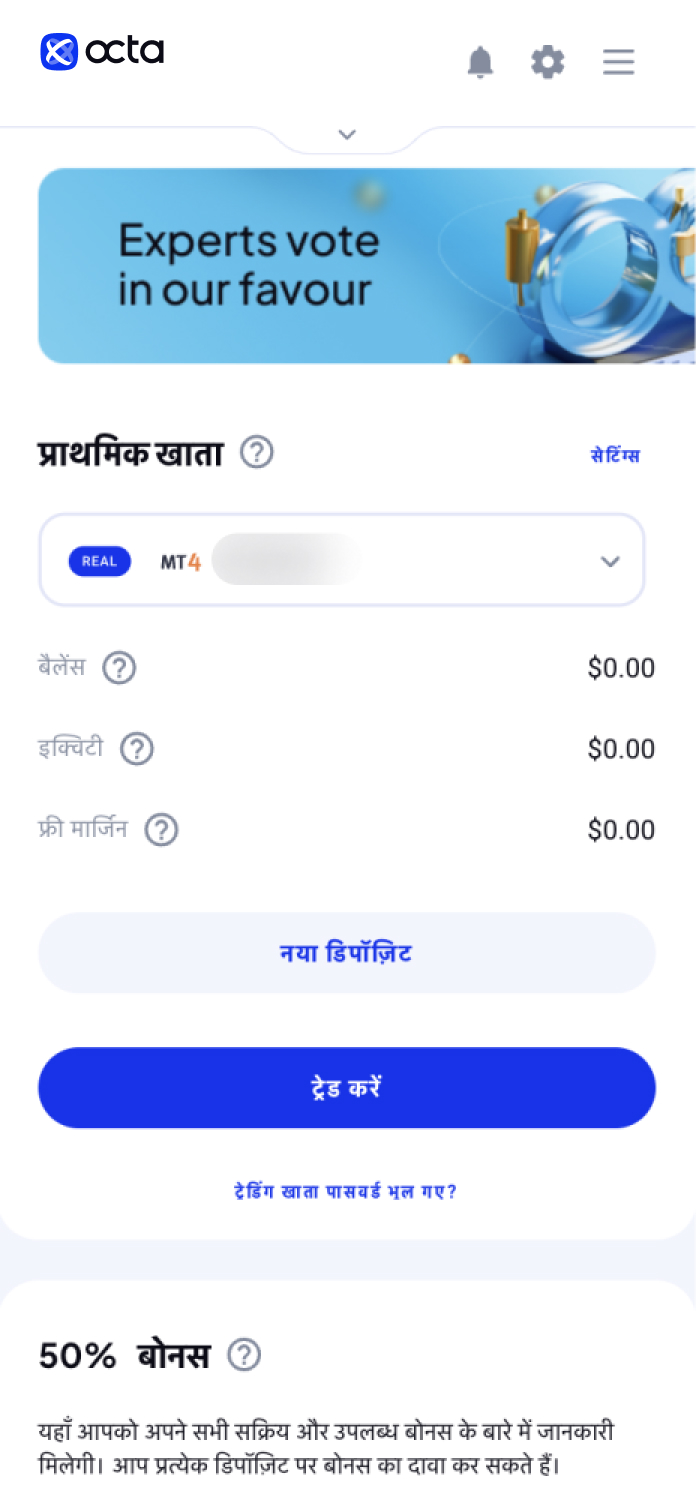This screenshot has height=1508, width=696.
Task: Show help for बैलेंस
Action: [119, 667]
